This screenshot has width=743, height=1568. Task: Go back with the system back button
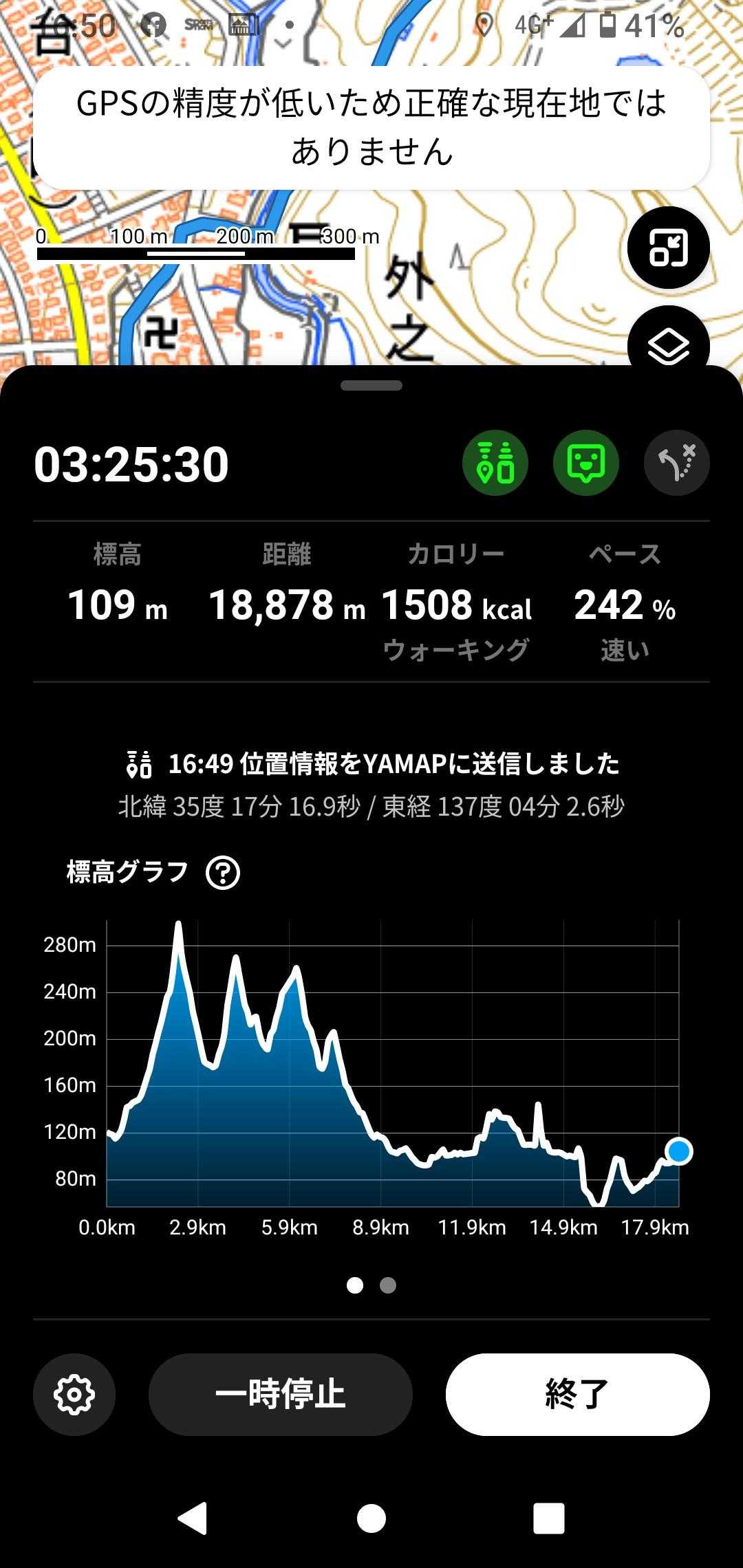pyautogui.click(x=193, y=1518)
